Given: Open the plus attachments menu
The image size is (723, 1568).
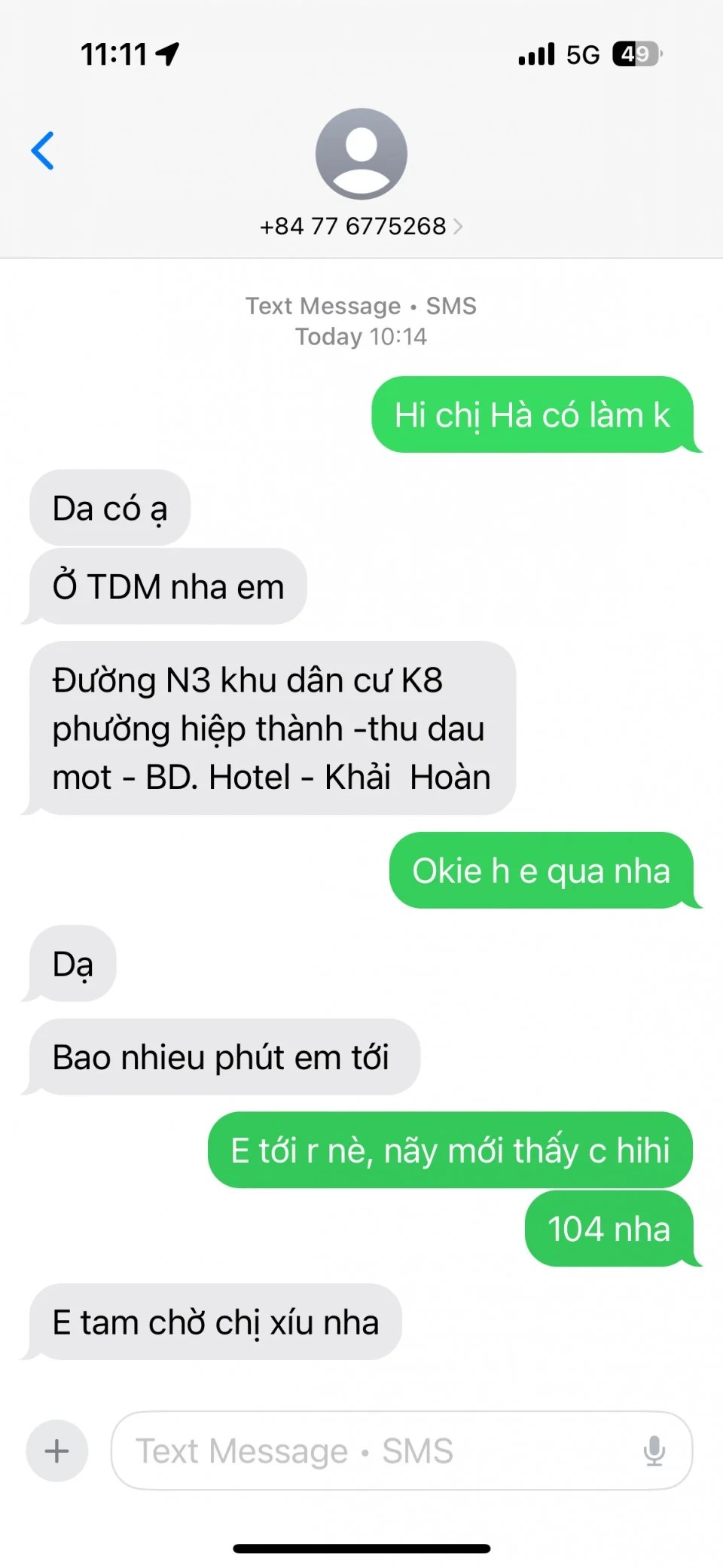Looking at the screenshot, I should (x=57, y=1450).
